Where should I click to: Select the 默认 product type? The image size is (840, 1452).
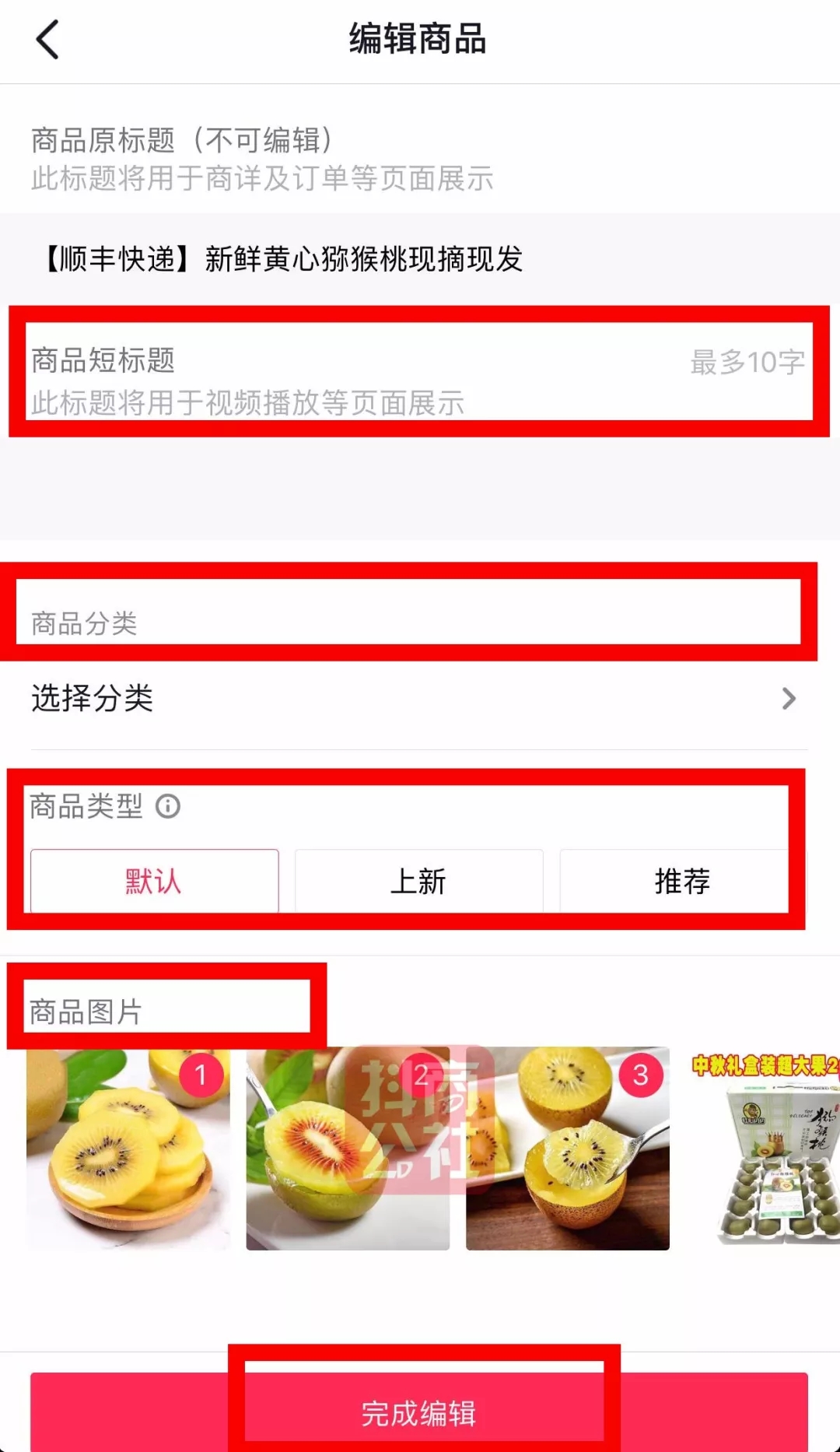click(154, 881)
